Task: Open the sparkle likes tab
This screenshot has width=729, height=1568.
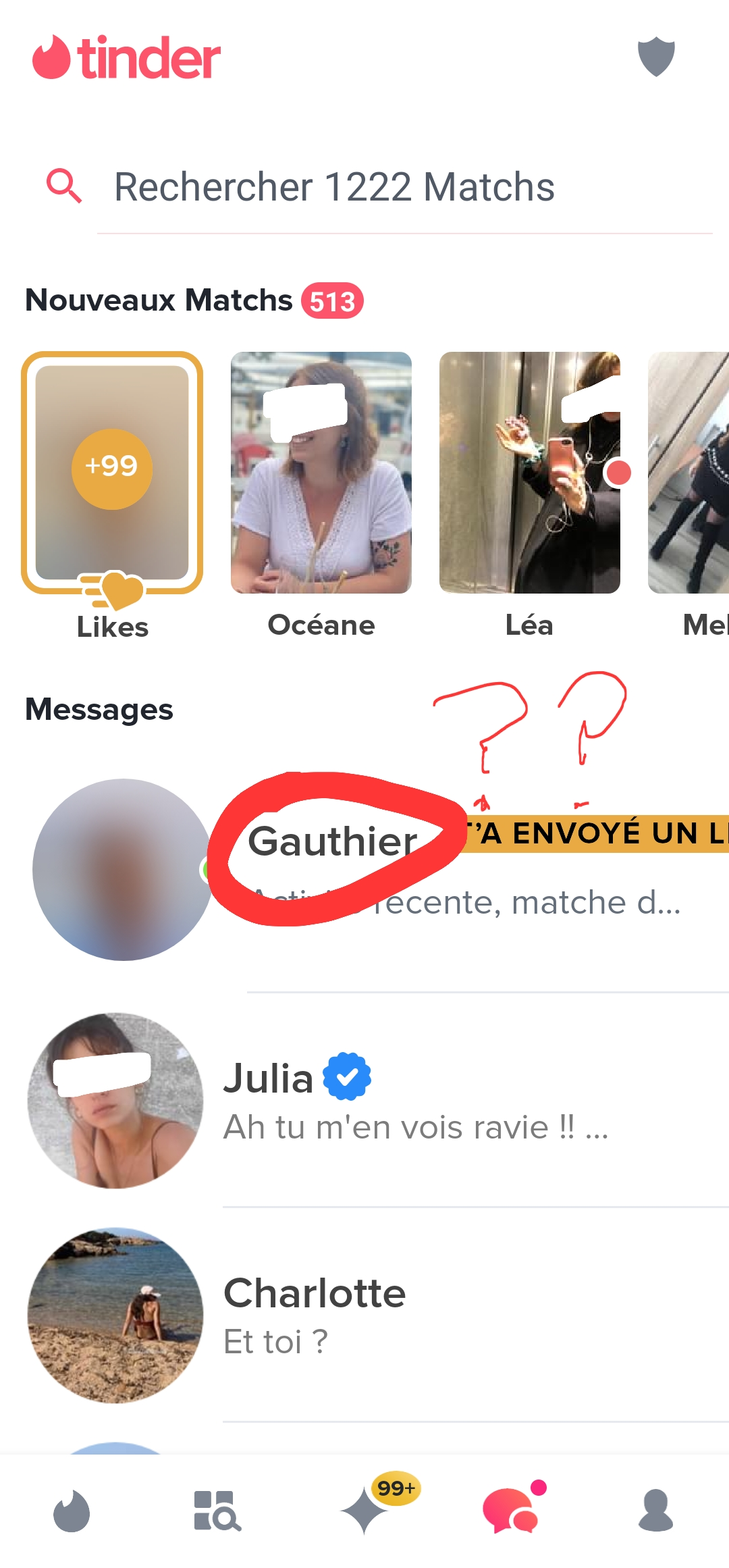Action: tap(366, 1511)
